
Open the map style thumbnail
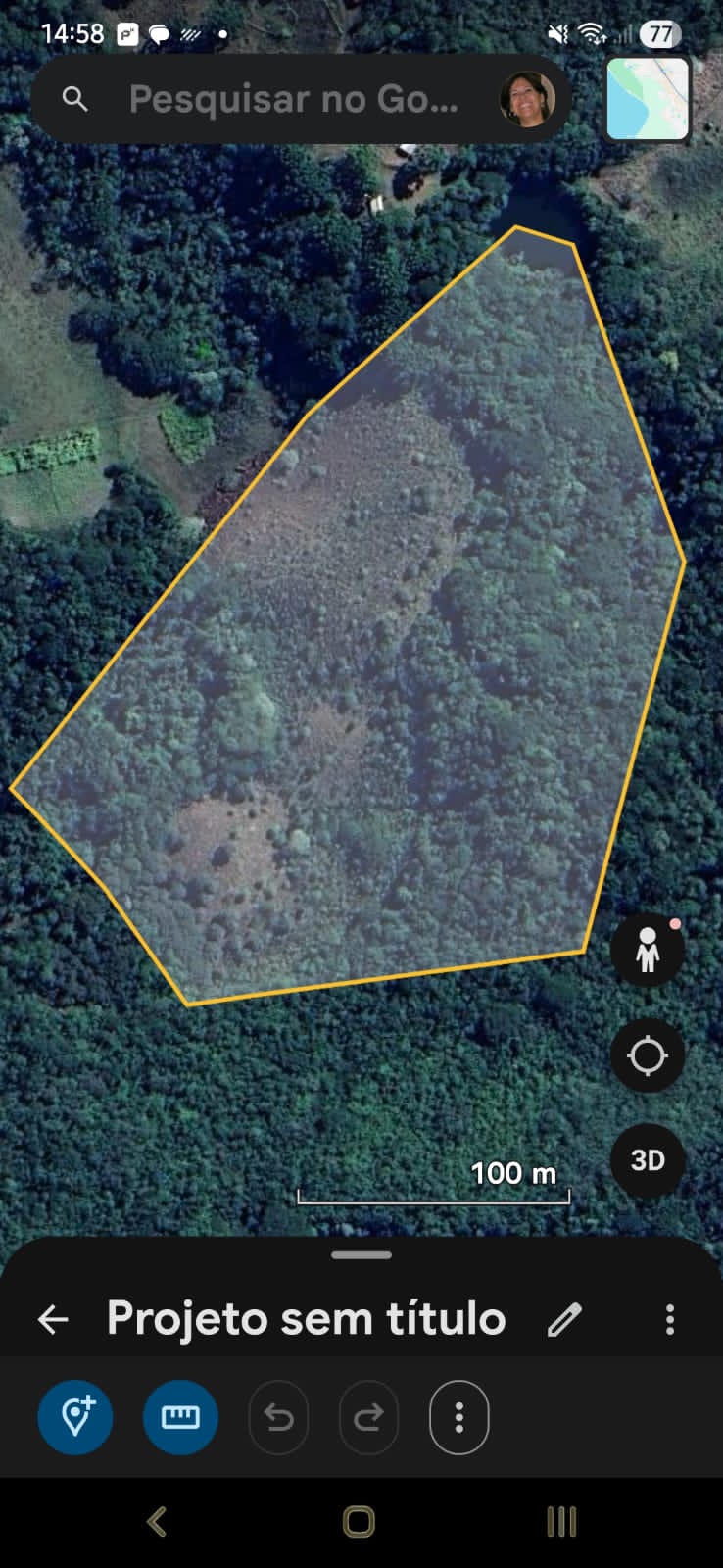648,99
